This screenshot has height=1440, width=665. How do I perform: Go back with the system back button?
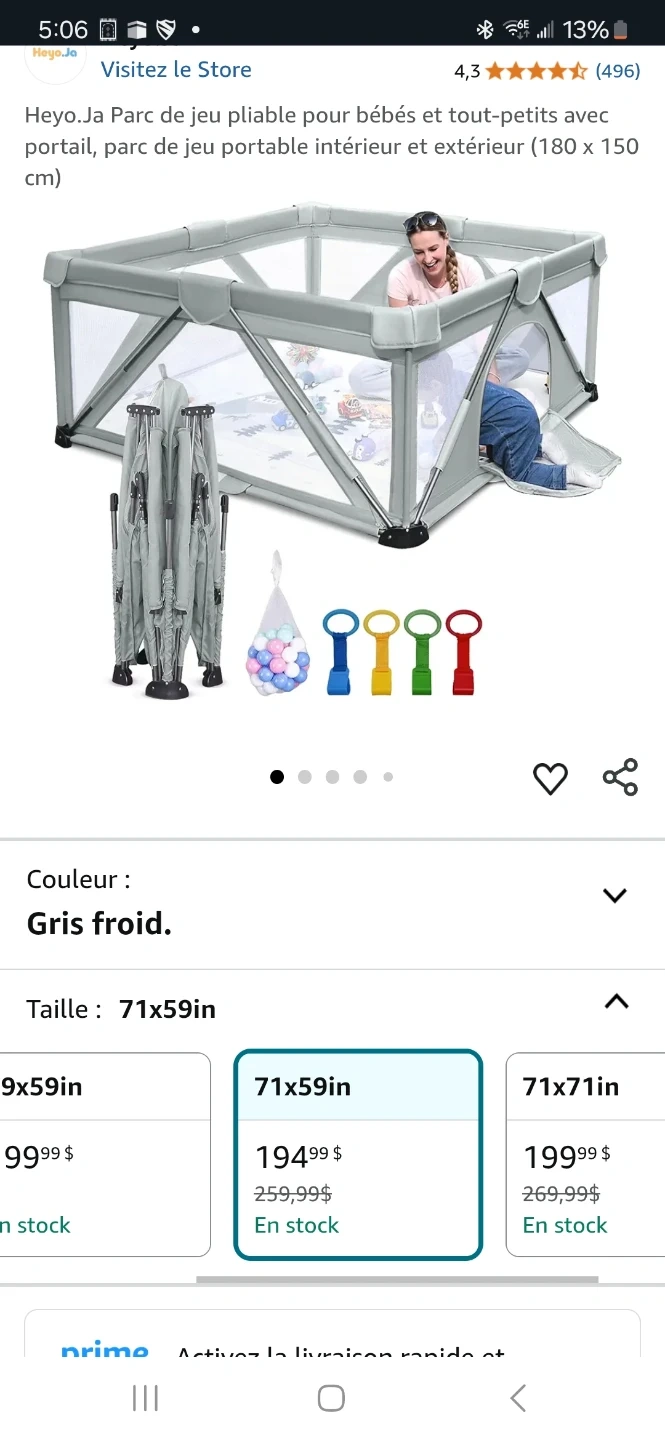click(517, 1398)
